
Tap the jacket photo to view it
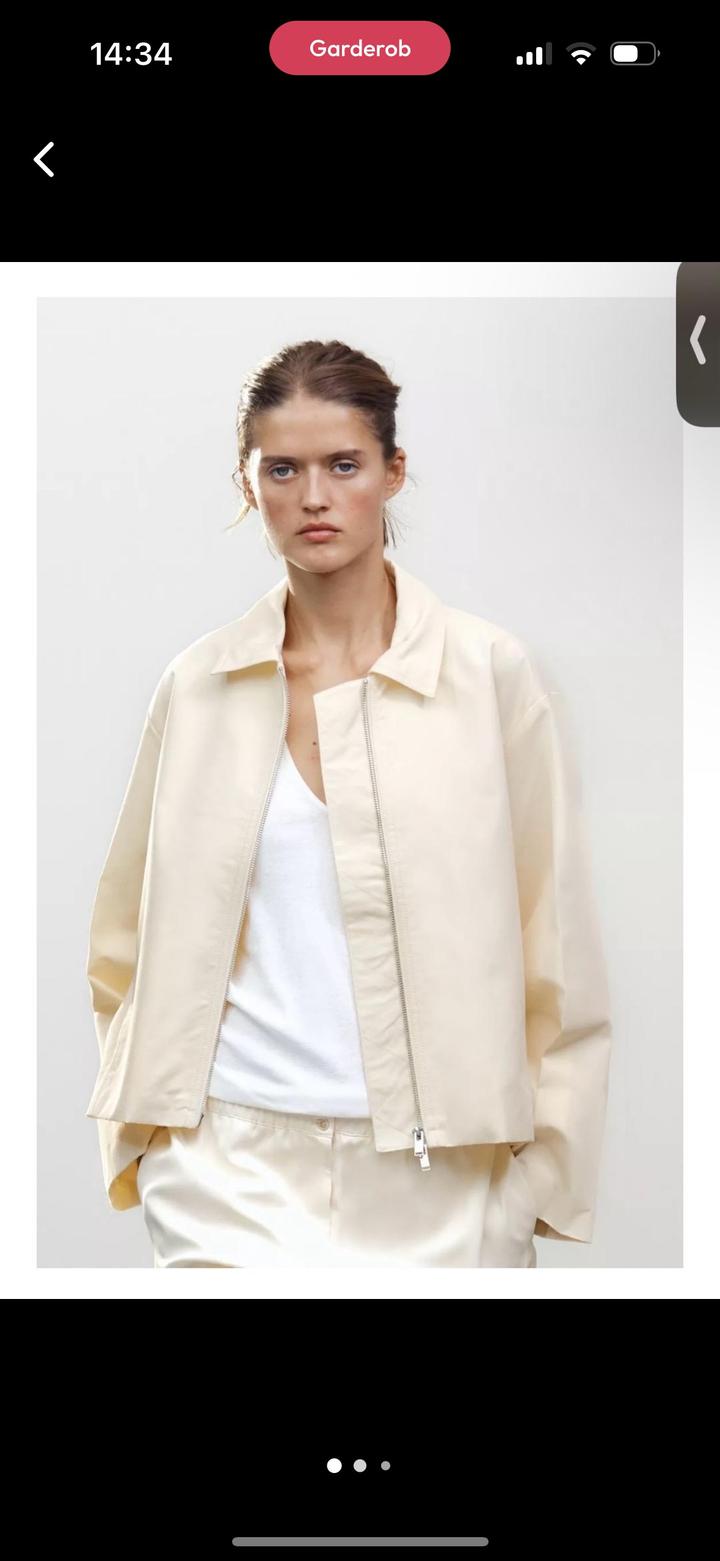click(x=360, y=782)
